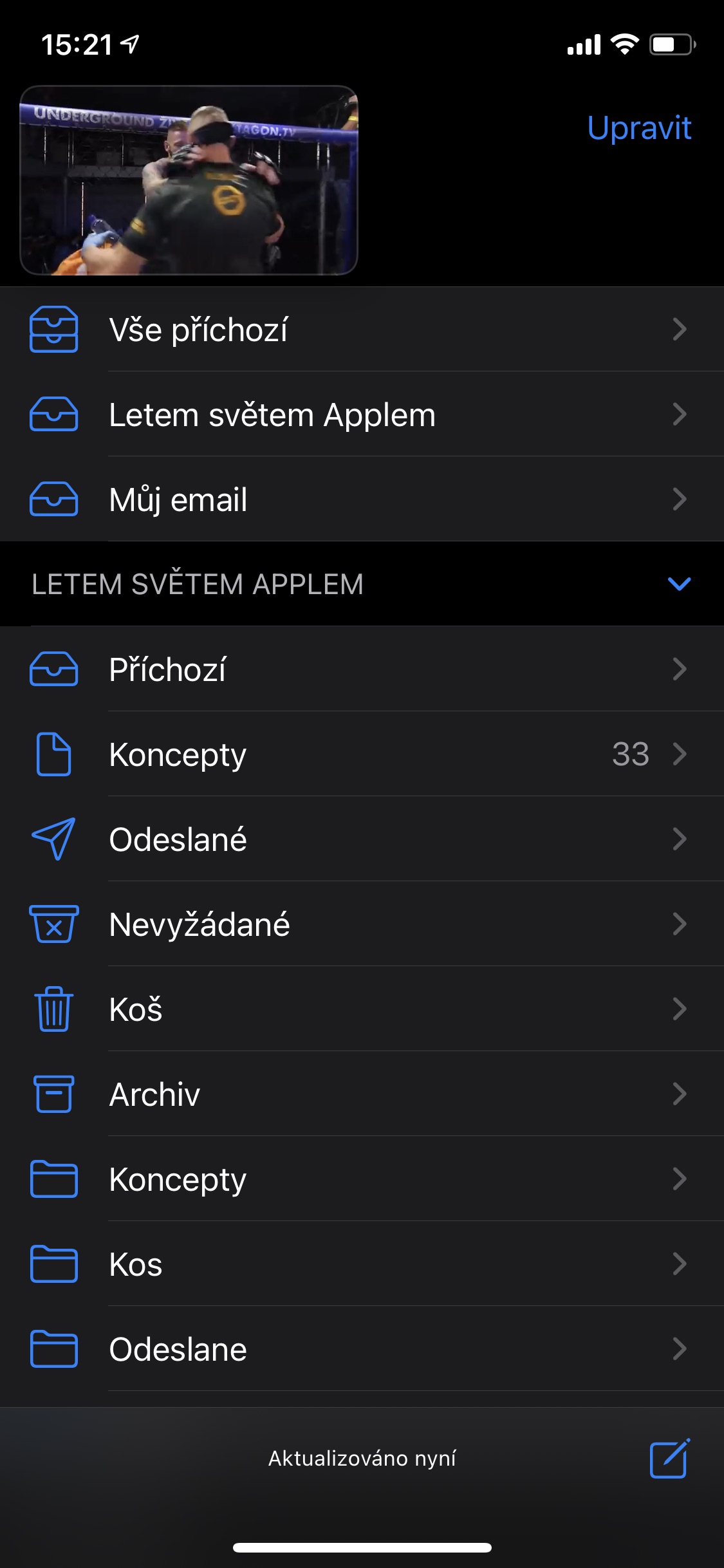Tap the picture-in-picture video window

(189, 180)
